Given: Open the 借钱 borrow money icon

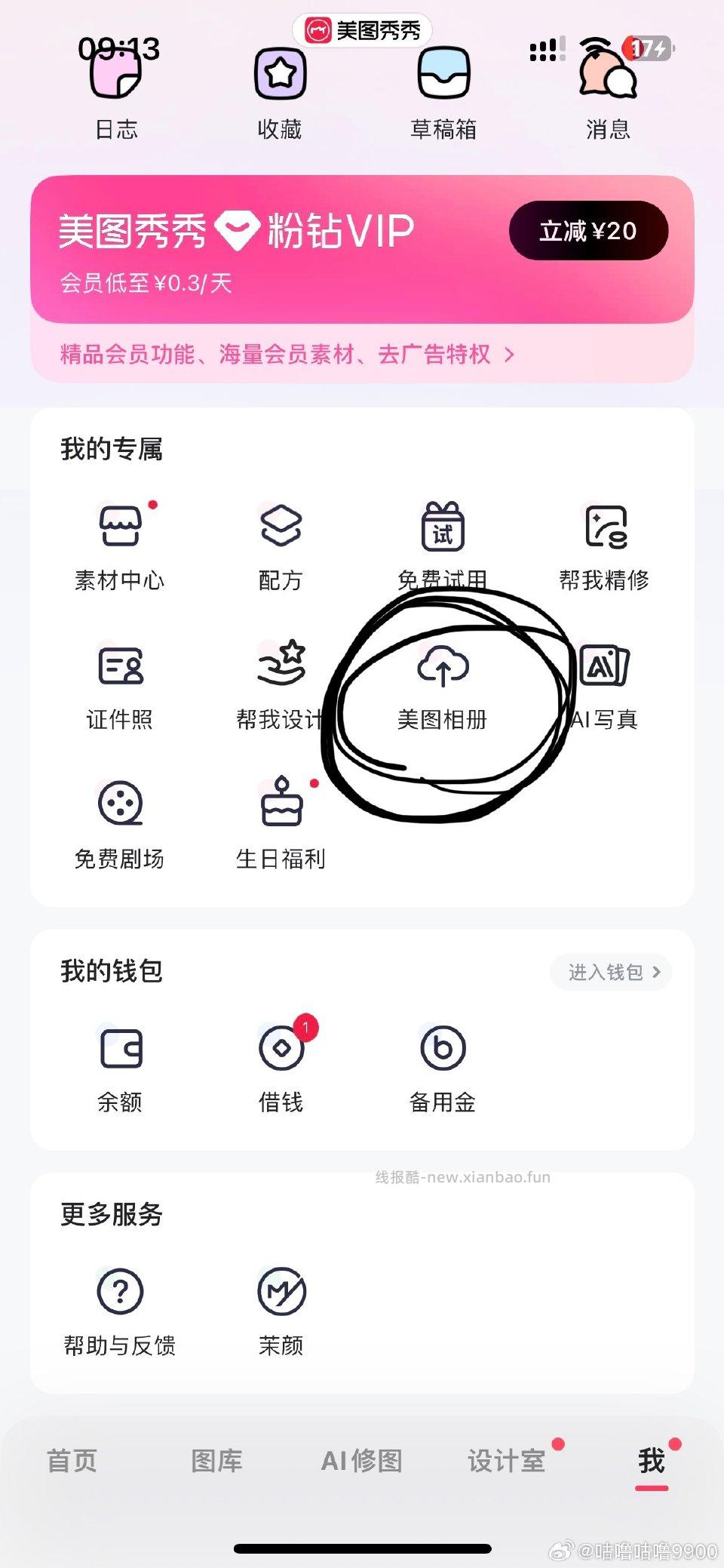Looking at the screenshot, I should (281, 1049).
